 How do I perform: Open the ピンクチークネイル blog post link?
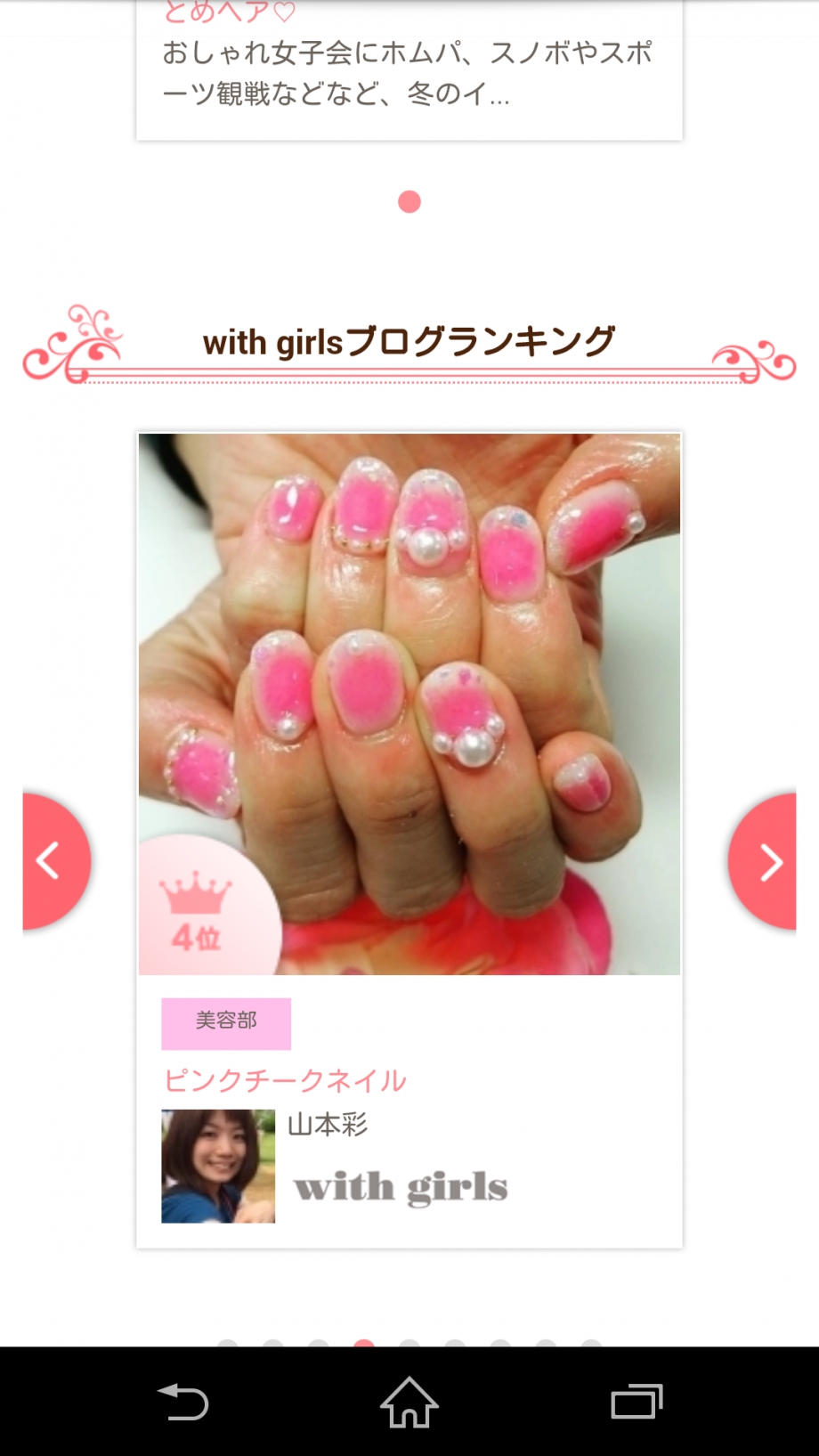point(285,1080)
